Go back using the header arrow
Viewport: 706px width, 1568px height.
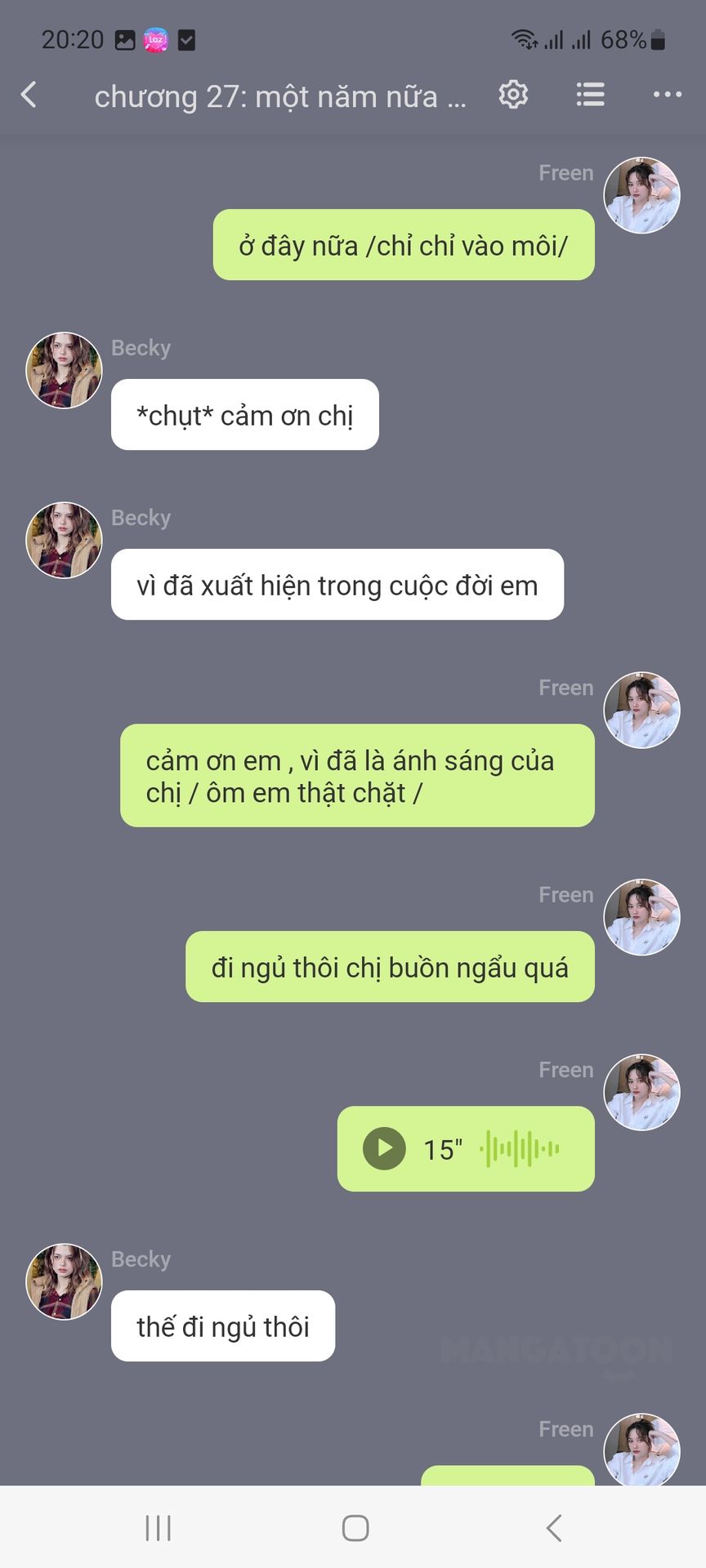click(x=29, y=95)
